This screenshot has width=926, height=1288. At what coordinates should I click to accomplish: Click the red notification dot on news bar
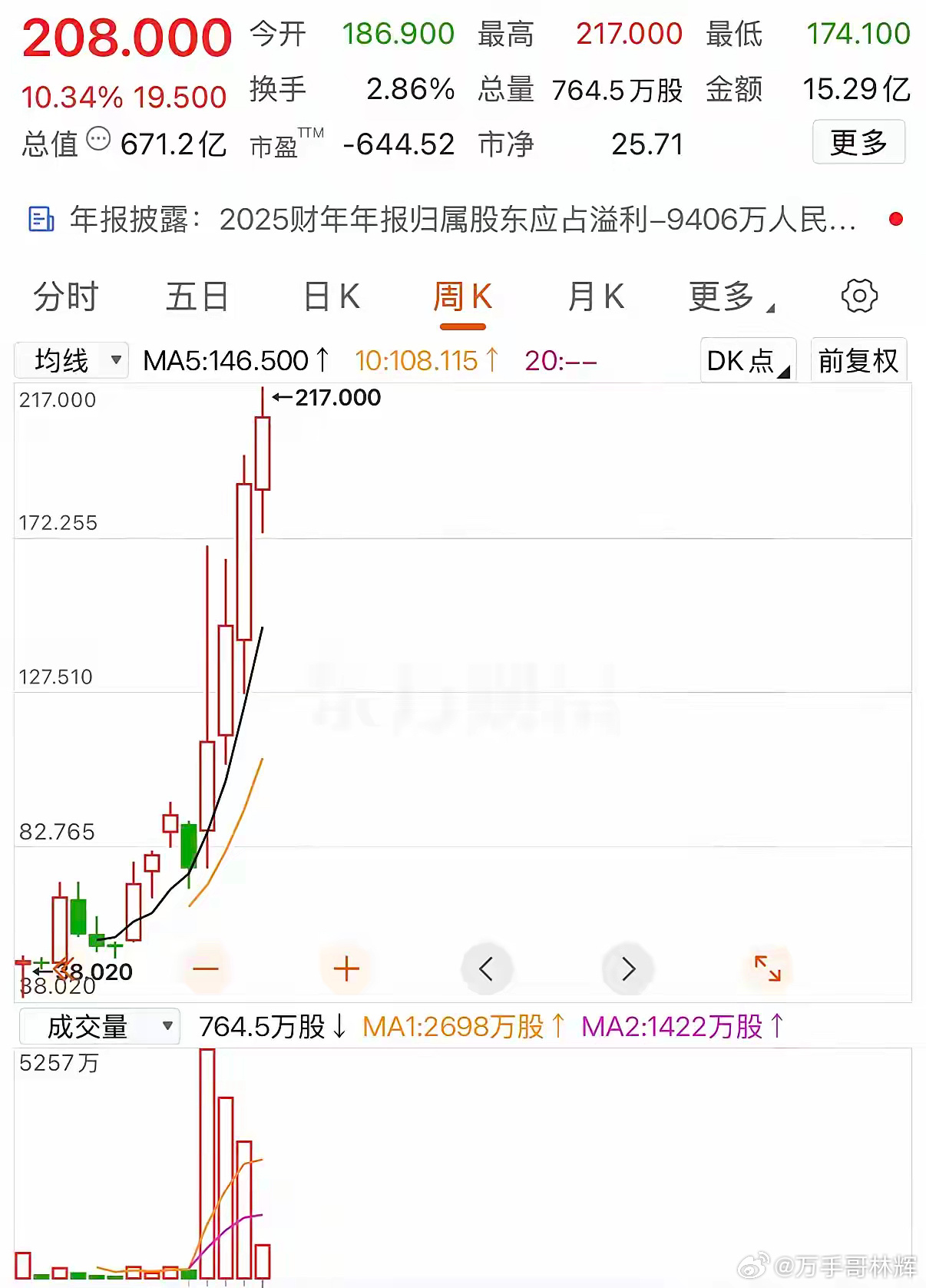pos(895,220)
